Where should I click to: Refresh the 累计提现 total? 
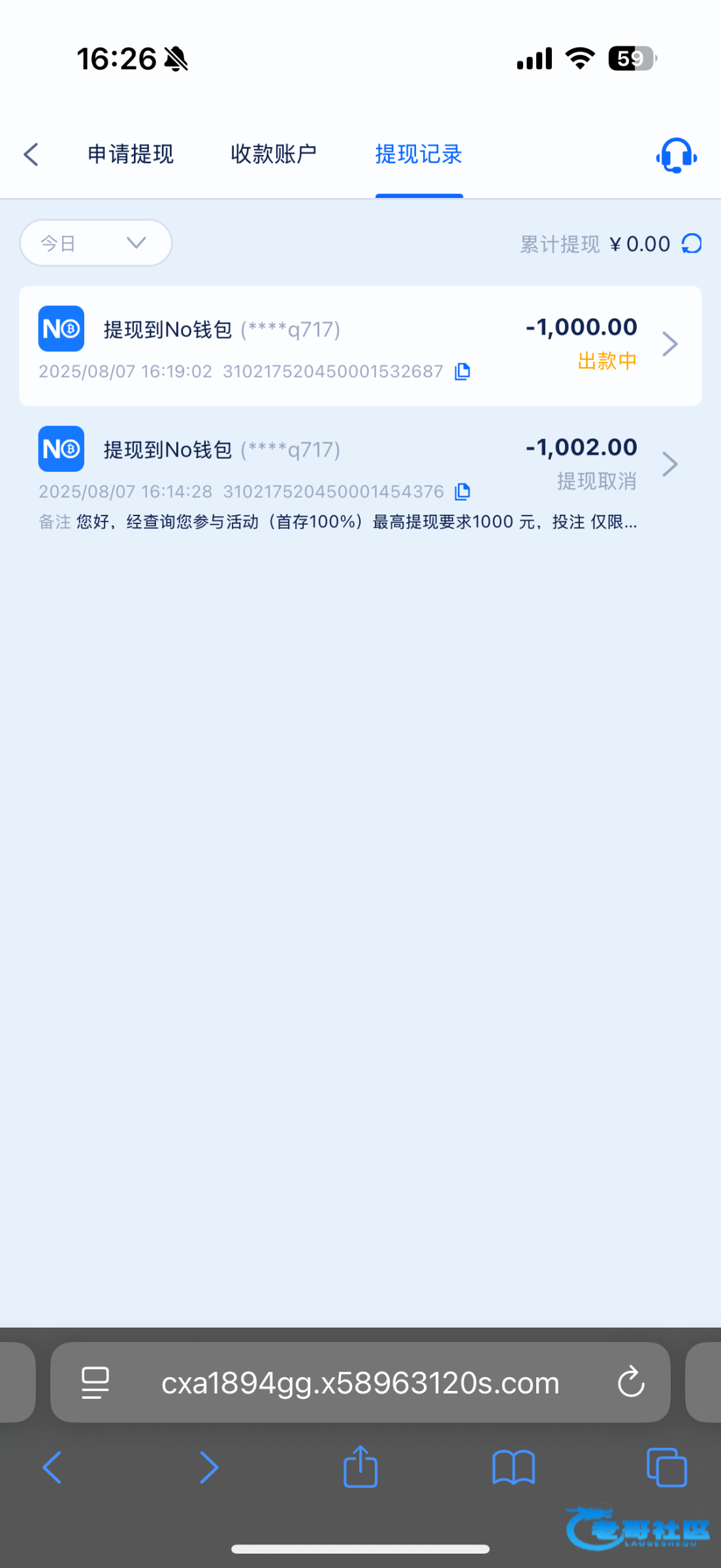(692, 244)
